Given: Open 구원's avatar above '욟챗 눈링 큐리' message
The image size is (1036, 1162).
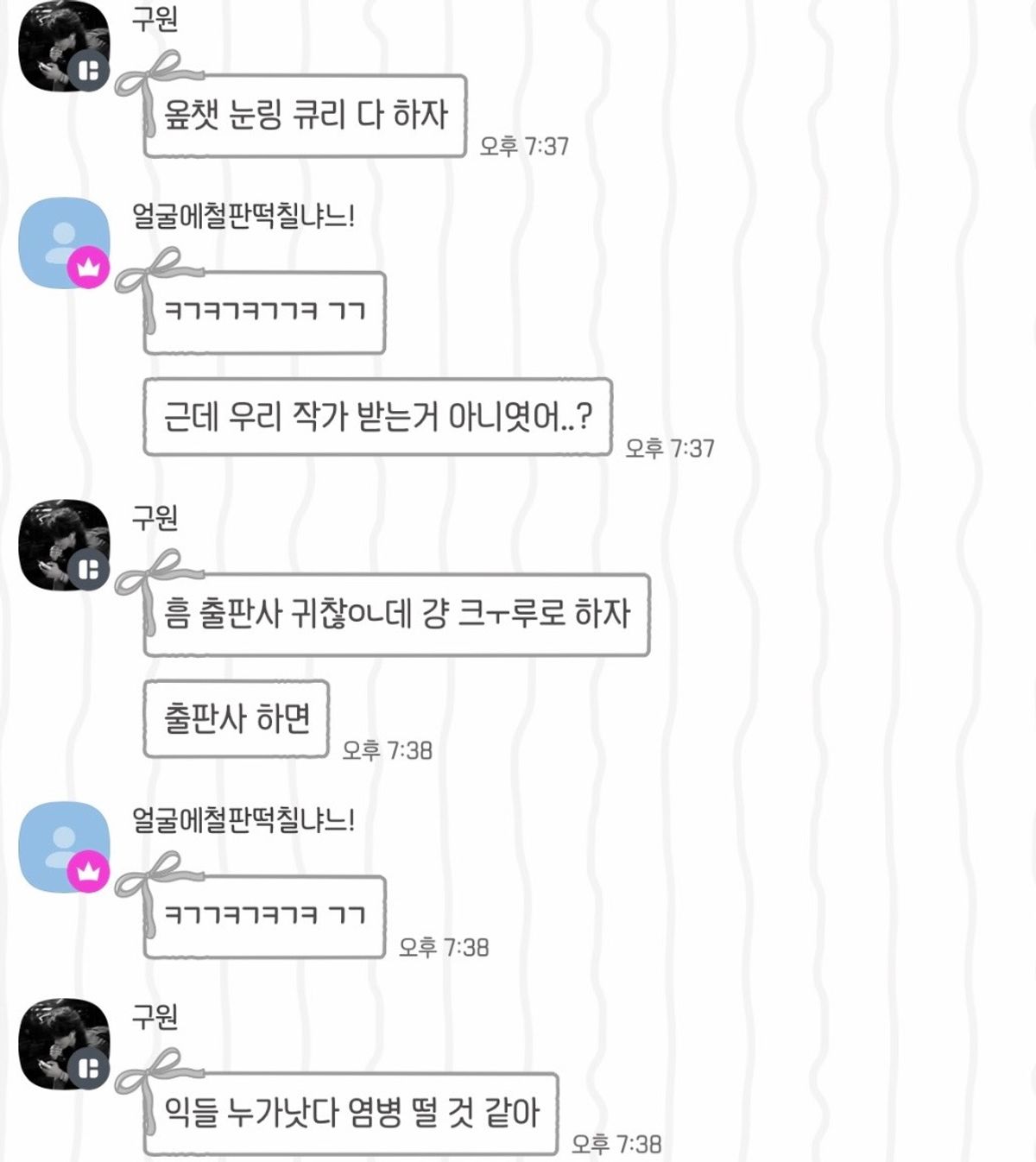Looking at the screenshot, I should pyautogui.click(x=63, y=47).
